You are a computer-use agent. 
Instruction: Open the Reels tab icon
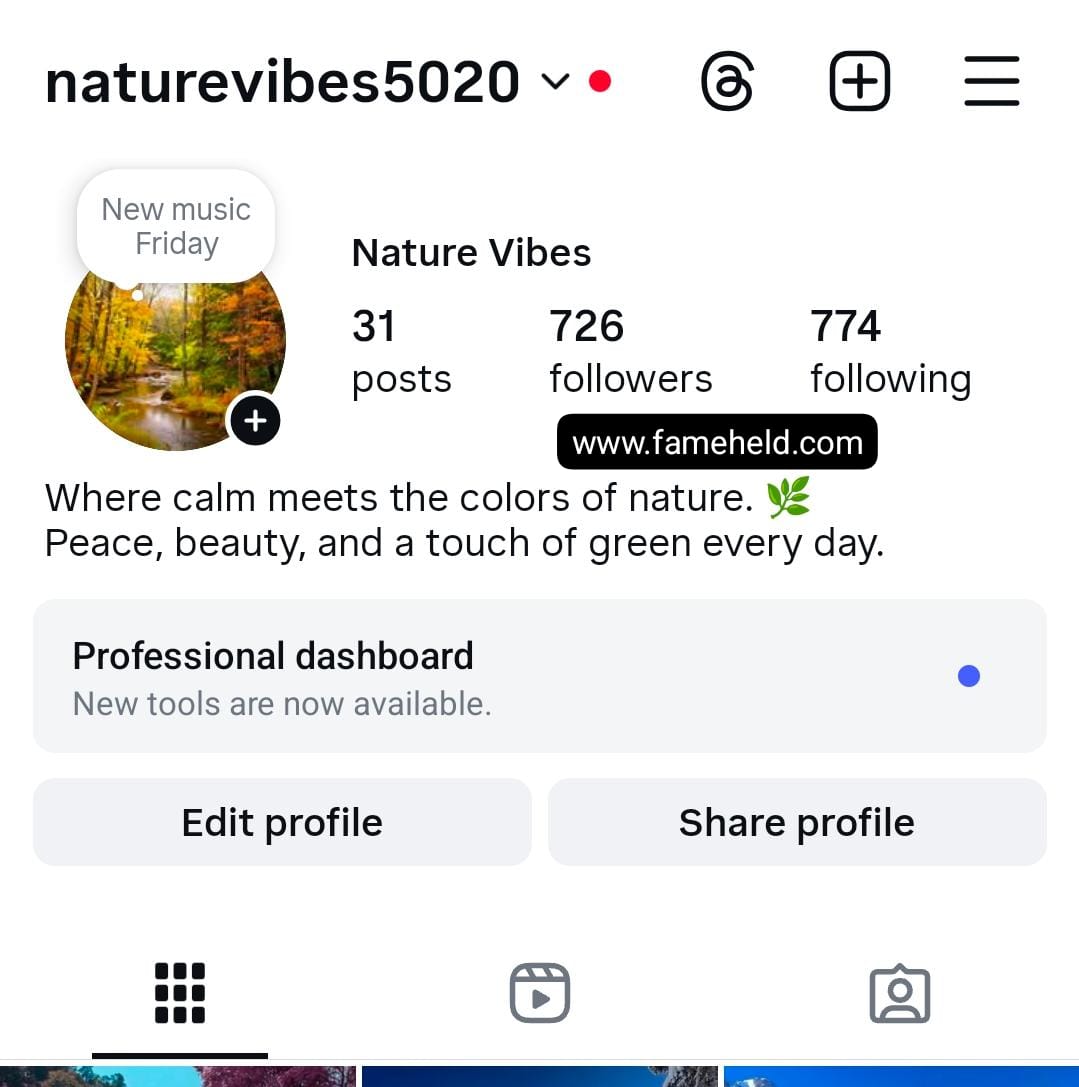tap(539, 991)
